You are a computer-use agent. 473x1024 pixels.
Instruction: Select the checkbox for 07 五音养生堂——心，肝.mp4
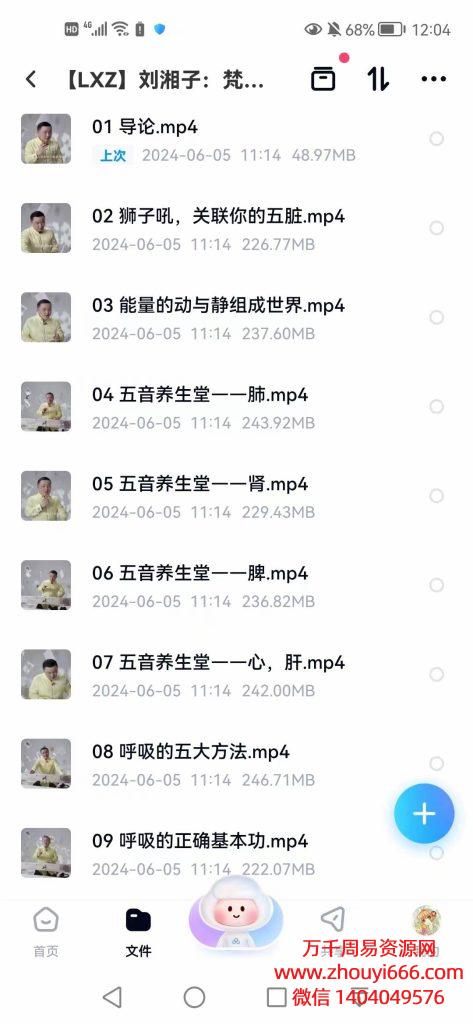click(436, 675)
